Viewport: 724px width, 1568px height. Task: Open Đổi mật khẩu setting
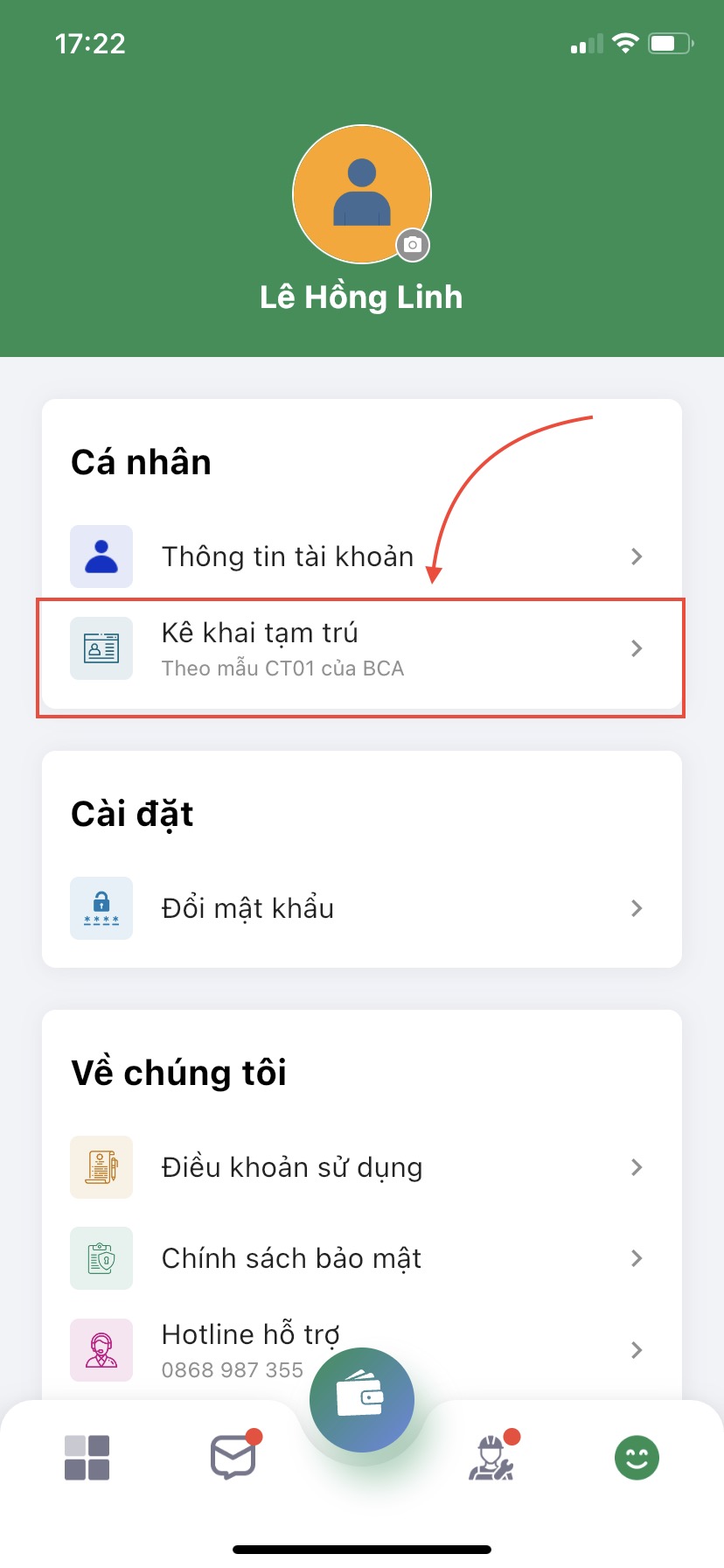tap(360, 908)
